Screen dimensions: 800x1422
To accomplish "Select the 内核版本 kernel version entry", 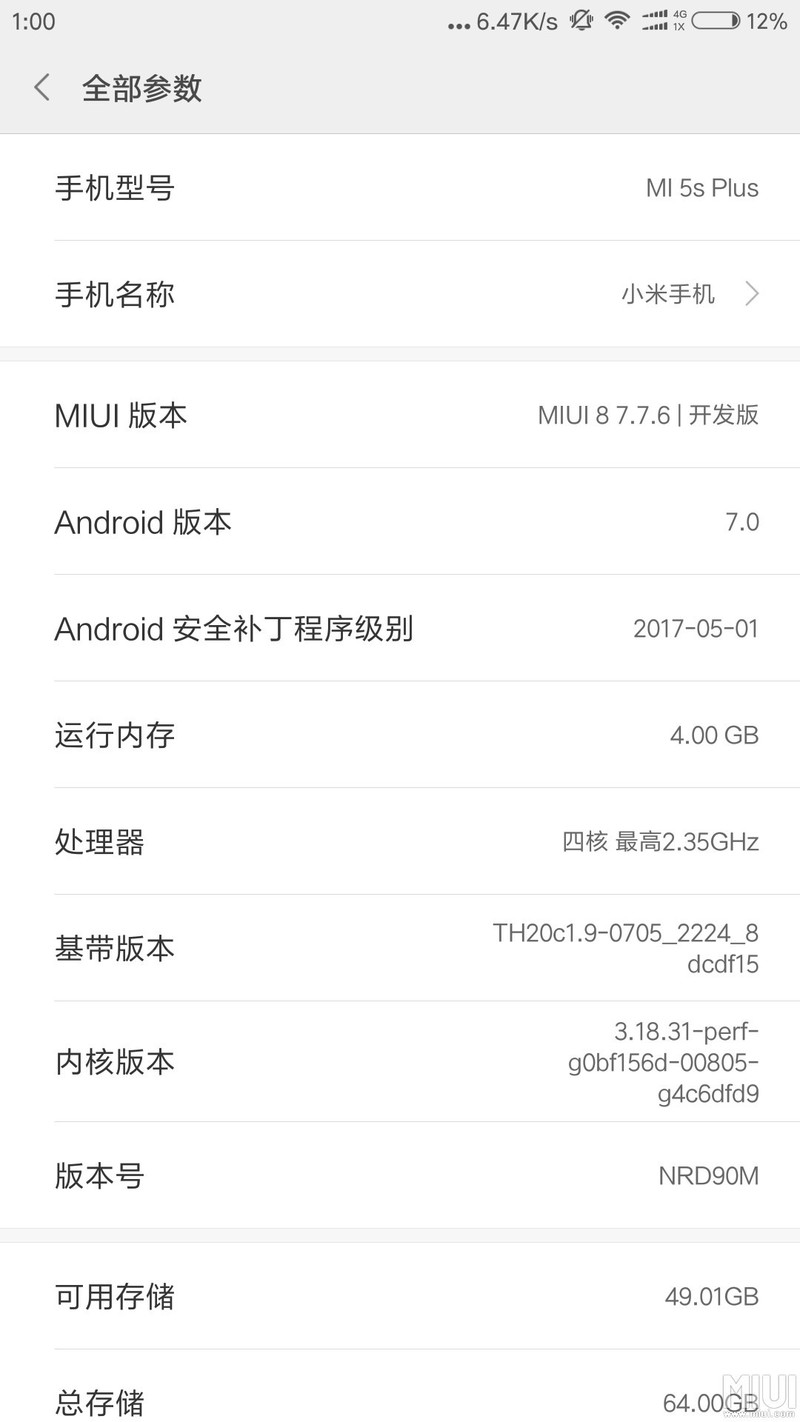I will (x=400, y=1062).
